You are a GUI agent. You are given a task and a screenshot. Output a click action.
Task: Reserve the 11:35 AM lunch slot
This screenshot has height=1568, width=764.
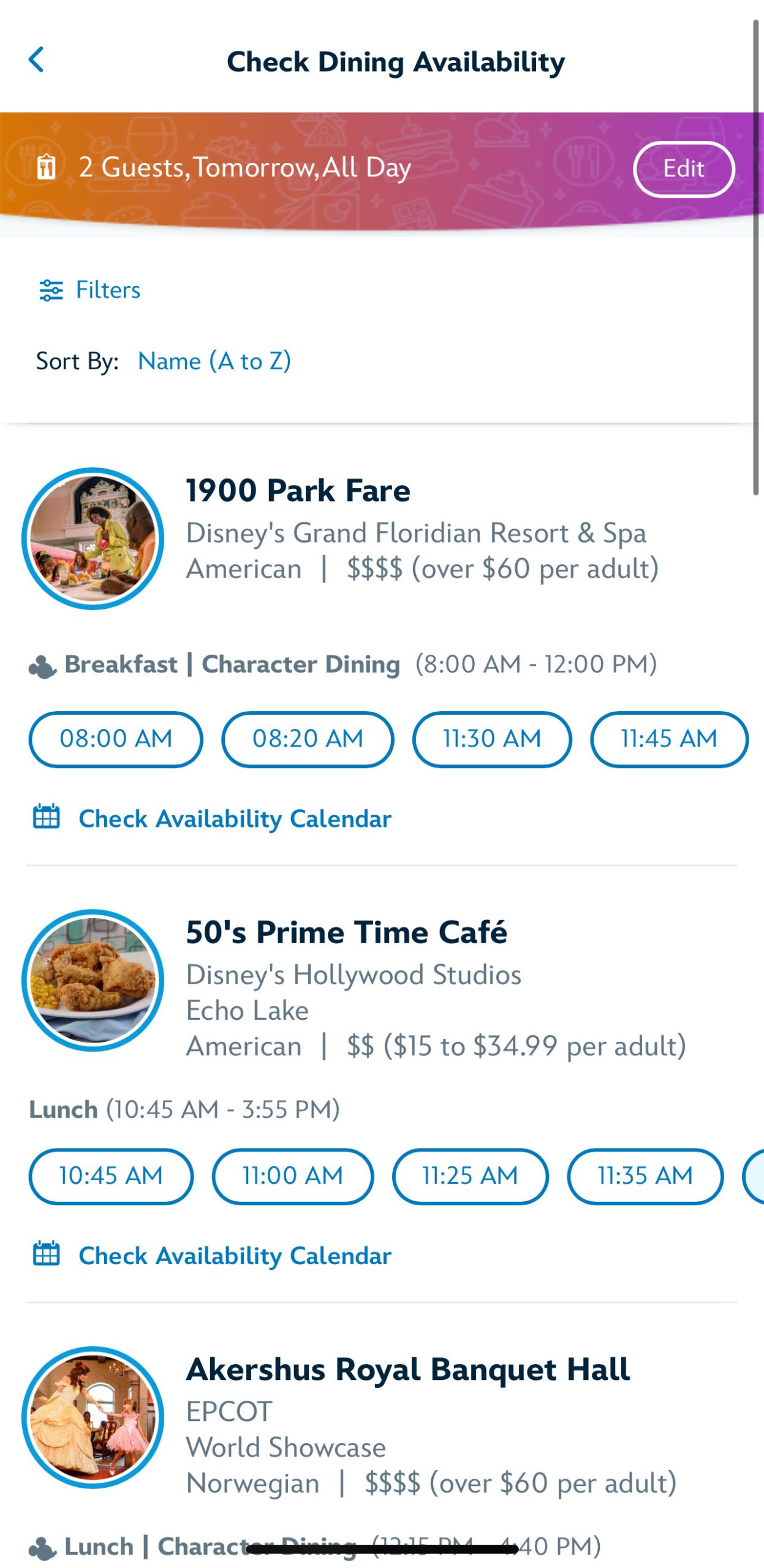tap(645, 1176)
